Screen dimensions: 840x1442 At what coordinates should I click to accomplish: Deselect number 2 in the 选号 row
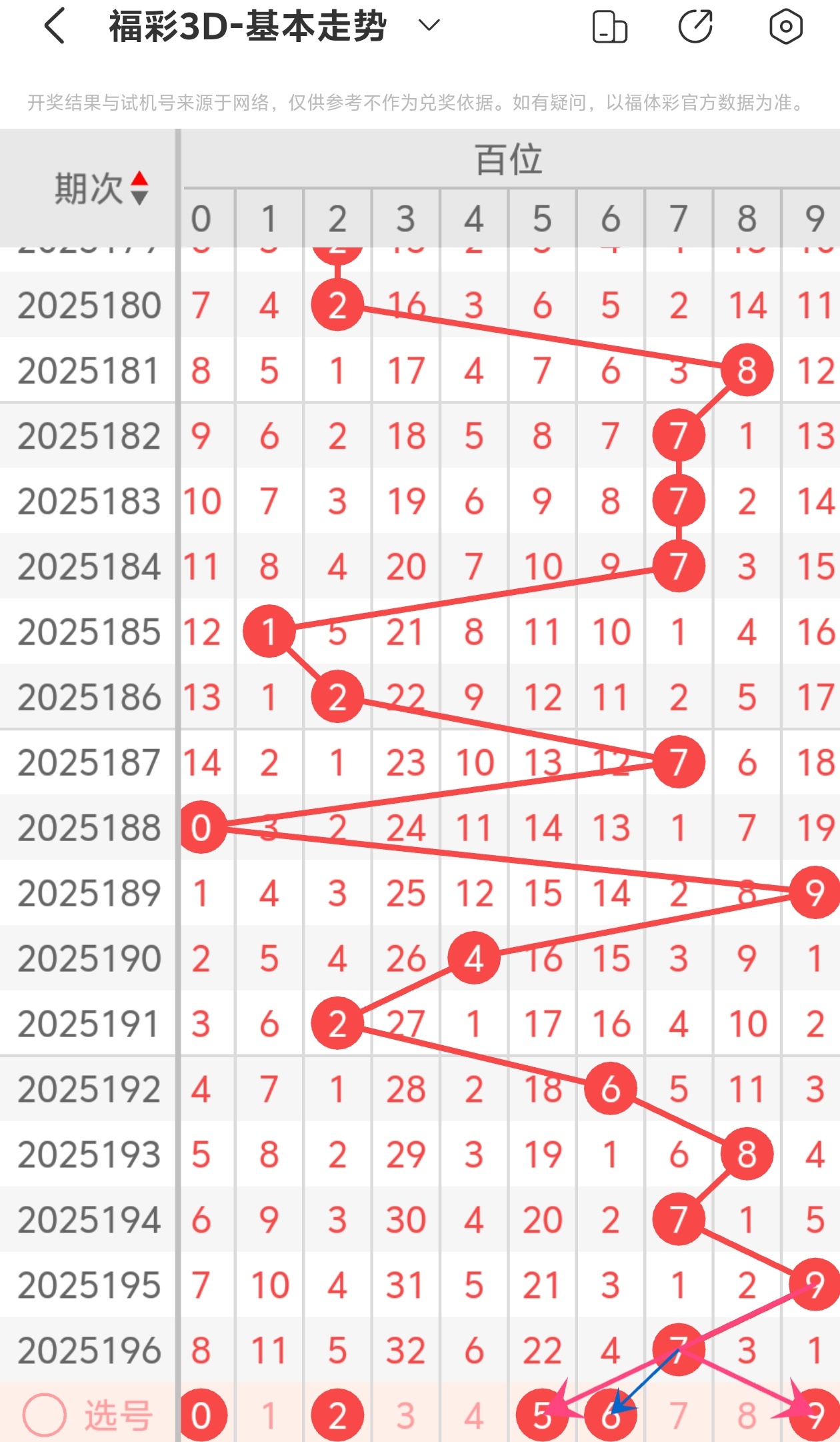(x=337, y=1415)
